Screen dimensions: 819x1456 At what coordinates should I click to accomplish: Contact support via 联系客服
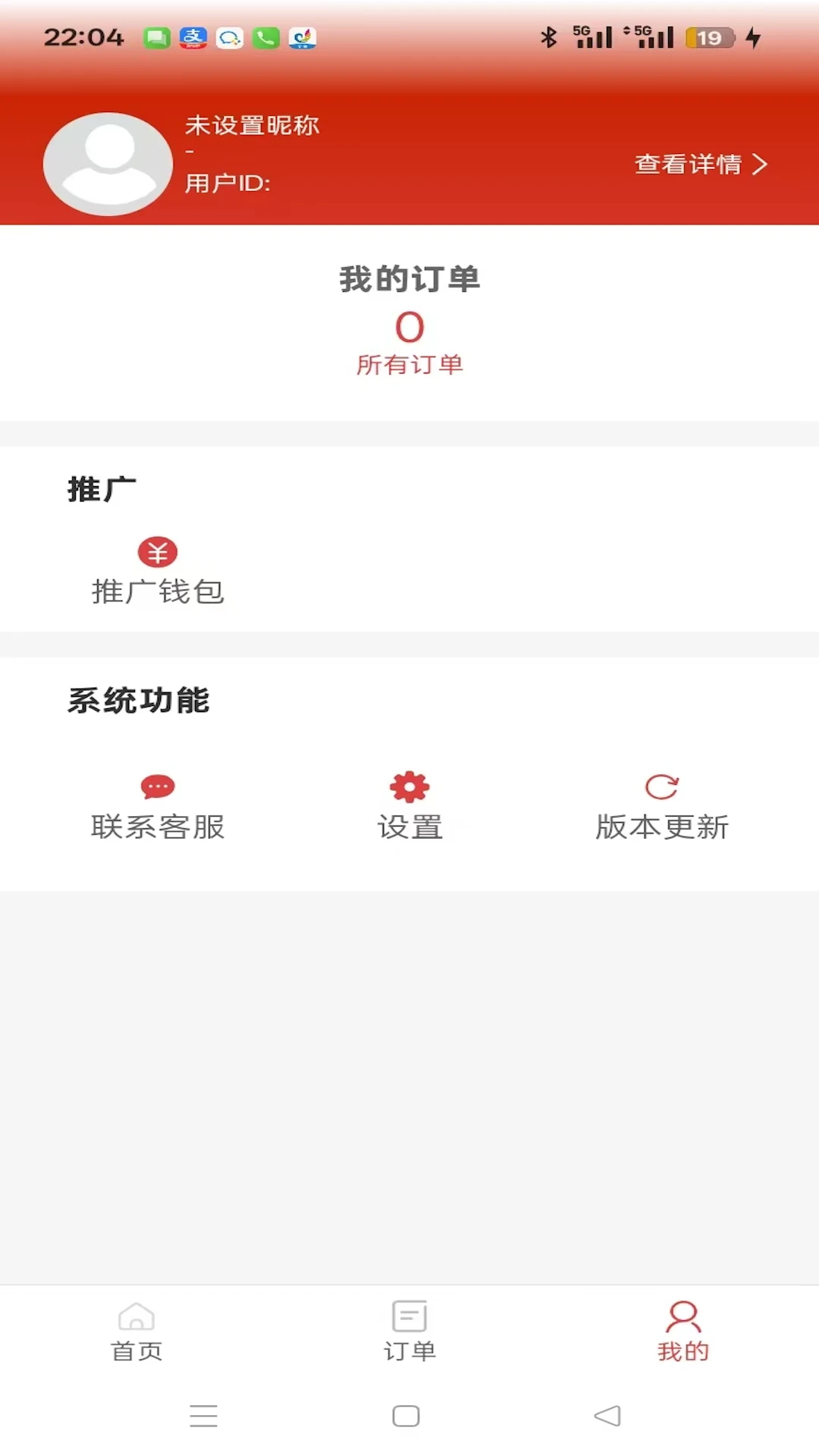[x=158, y=808]
